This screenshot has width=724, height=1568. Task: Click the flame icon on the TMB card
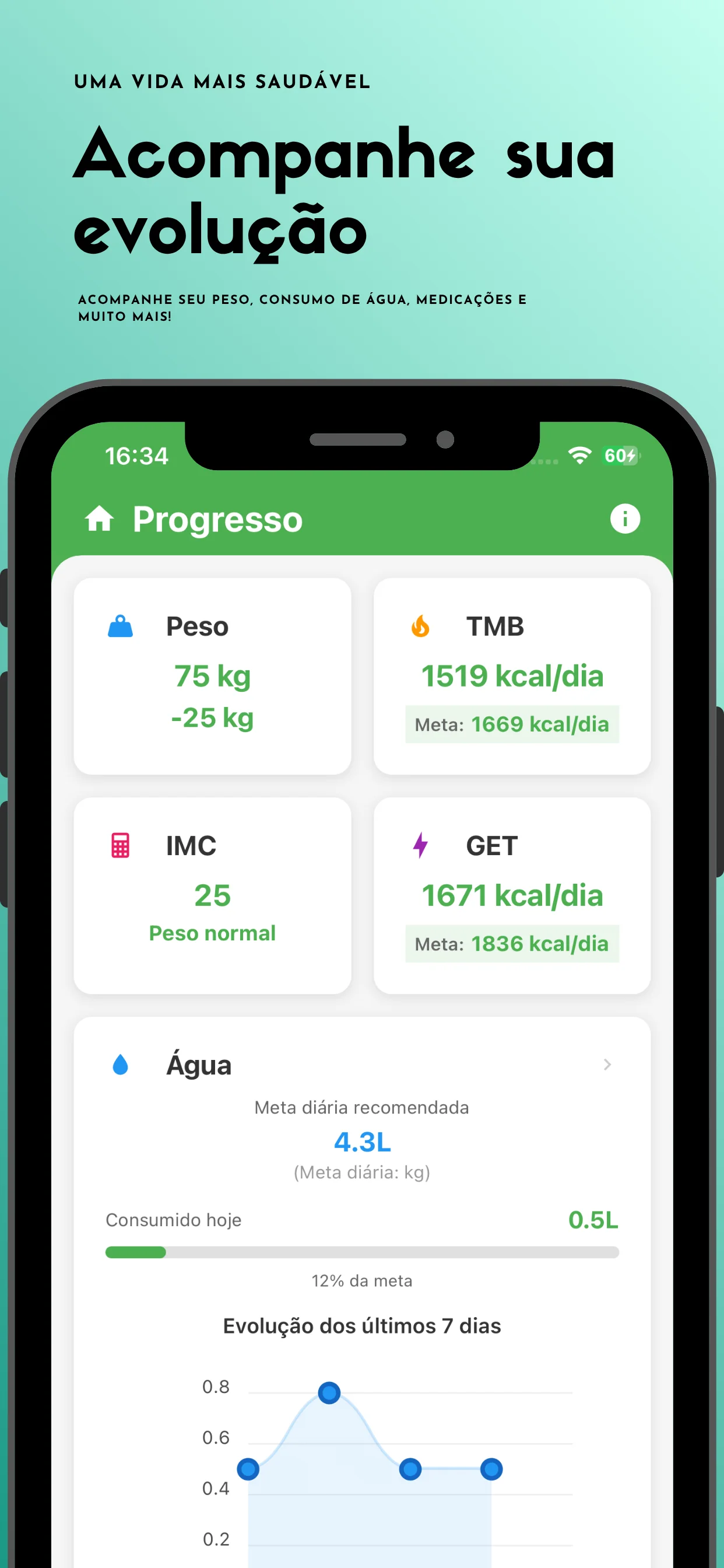click(421, 625)
